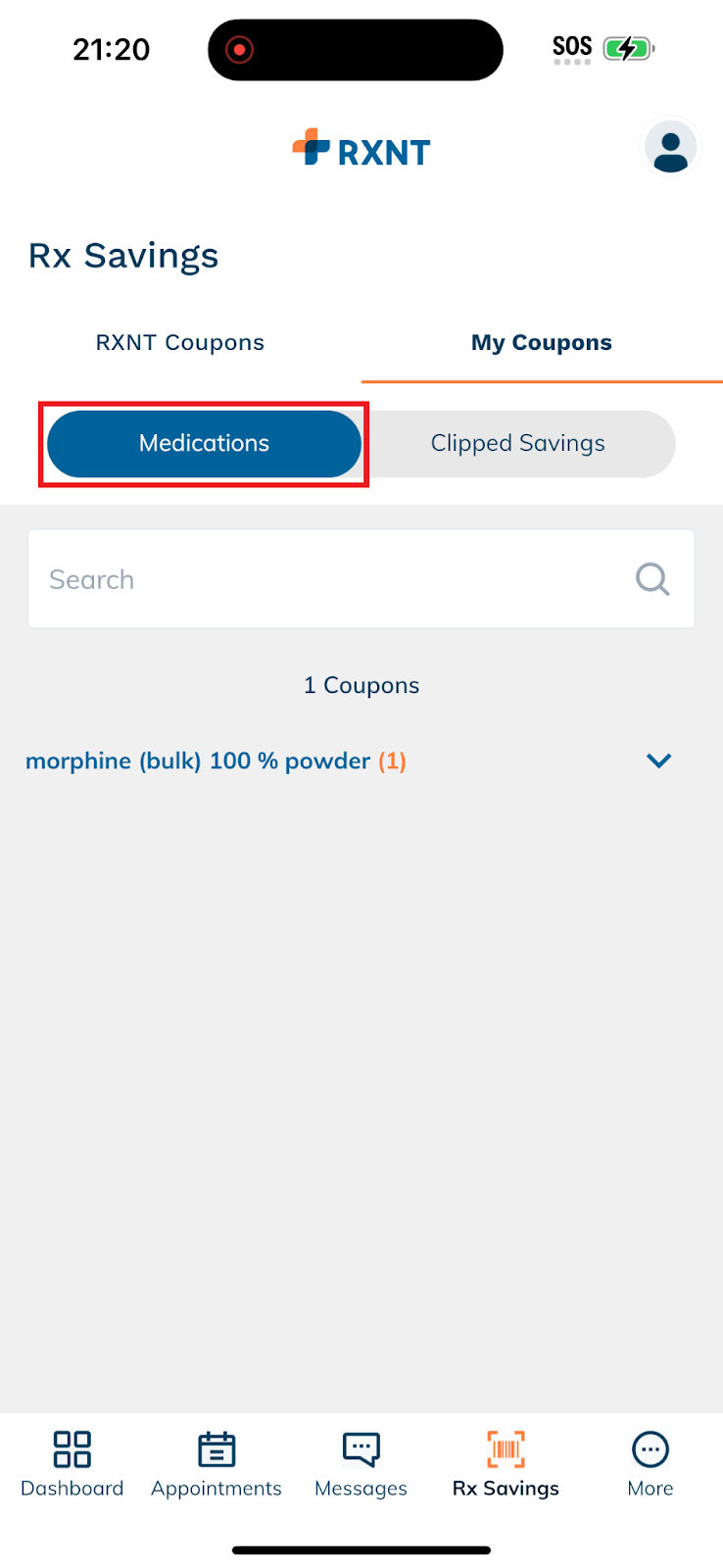Open the Appointments tab
Image resolution: width=723 pixels, height=1568 pixels.
click(x=217, y=1464)
